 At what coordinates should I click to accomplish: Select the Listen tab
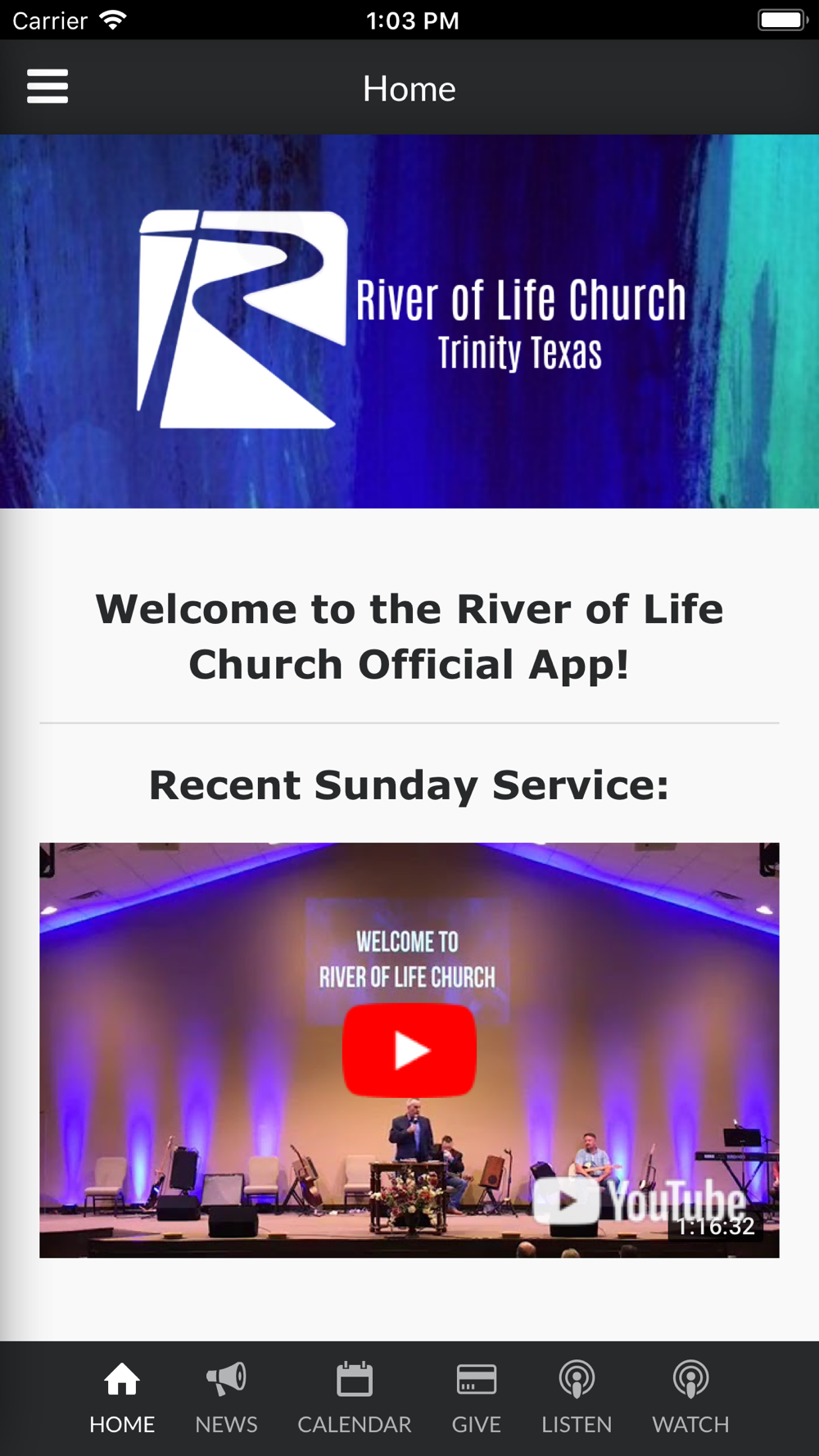577,1398
